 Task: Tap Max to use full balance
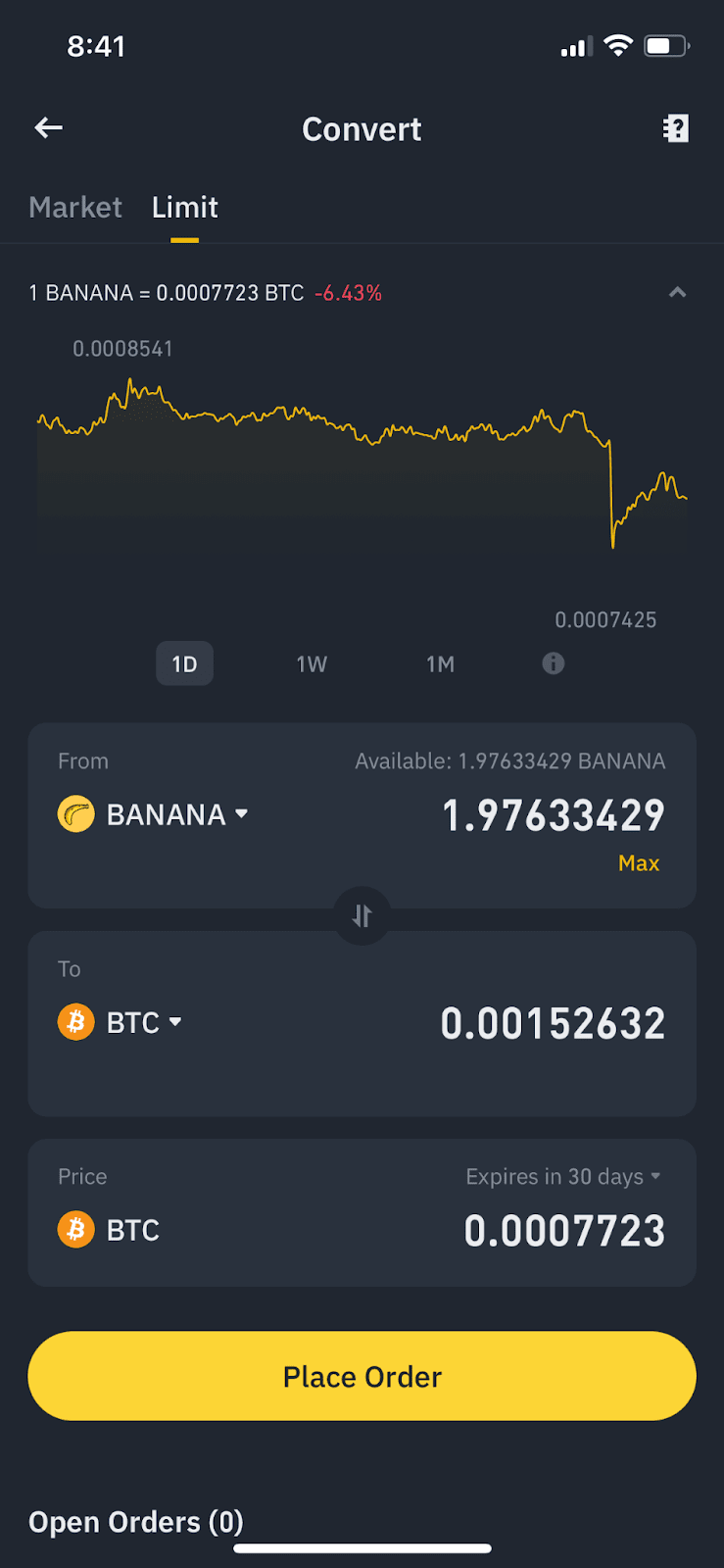639,863
